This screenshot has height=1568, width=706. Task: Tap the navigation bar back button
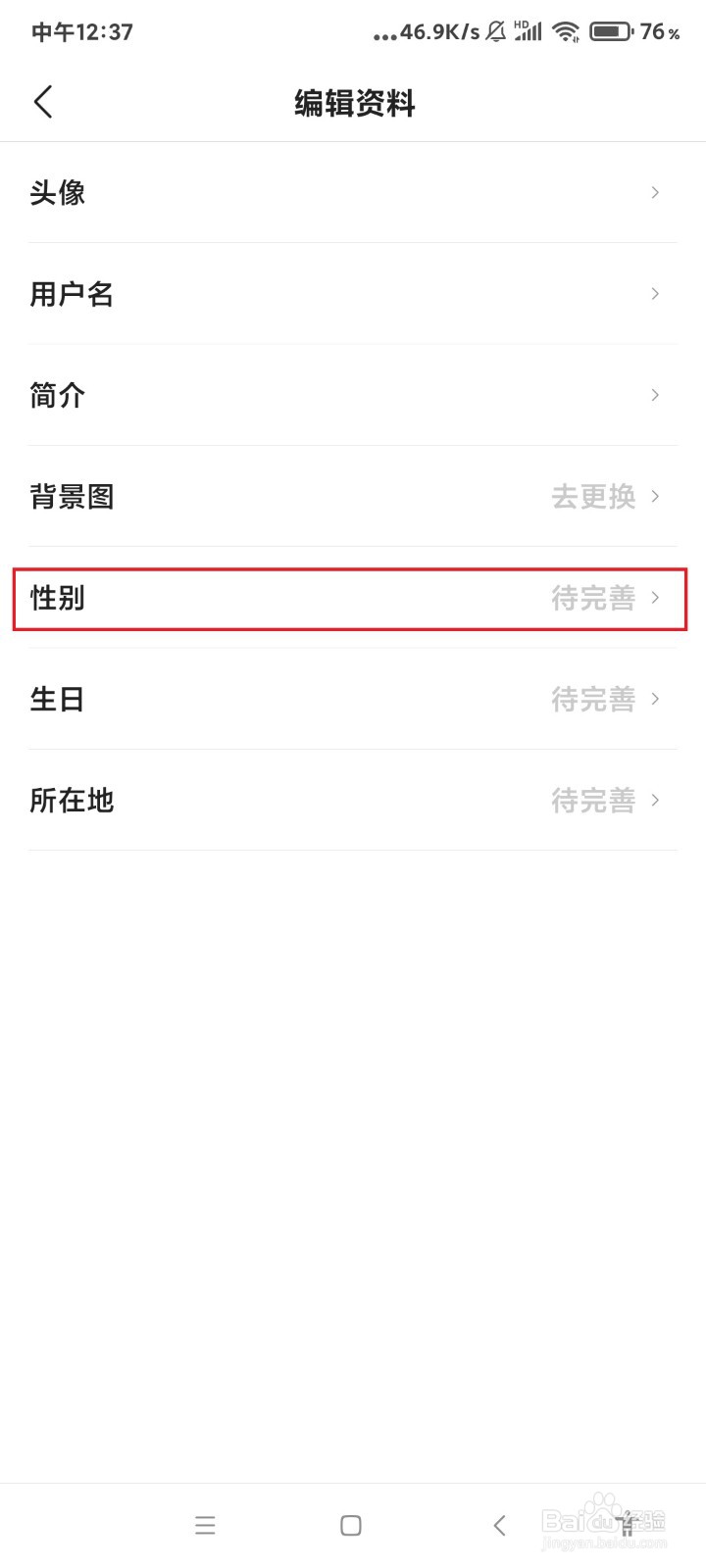coord(499,1525)
